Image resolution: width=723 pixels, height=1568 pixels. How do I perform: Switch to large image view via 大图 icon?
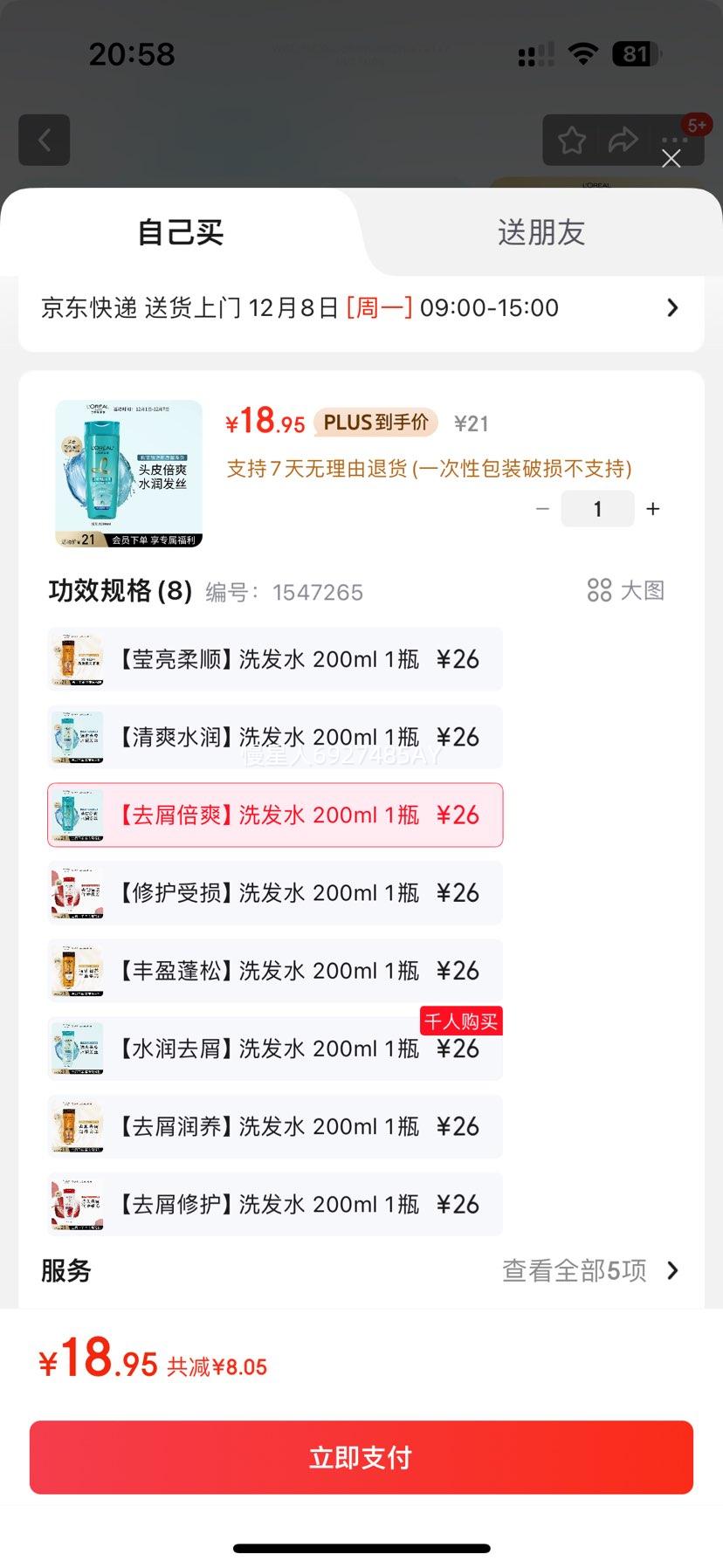tap(625, 590)
